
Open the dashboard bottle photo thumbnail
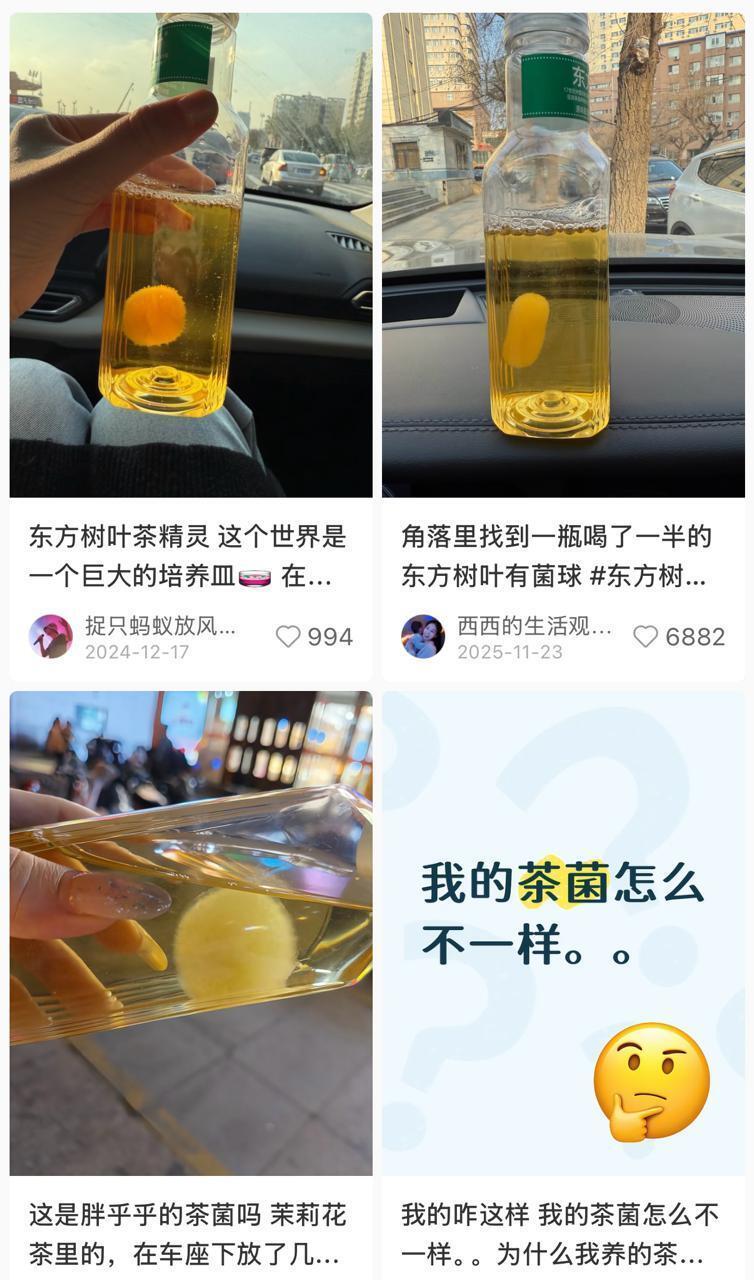click(x=564, y=255)
